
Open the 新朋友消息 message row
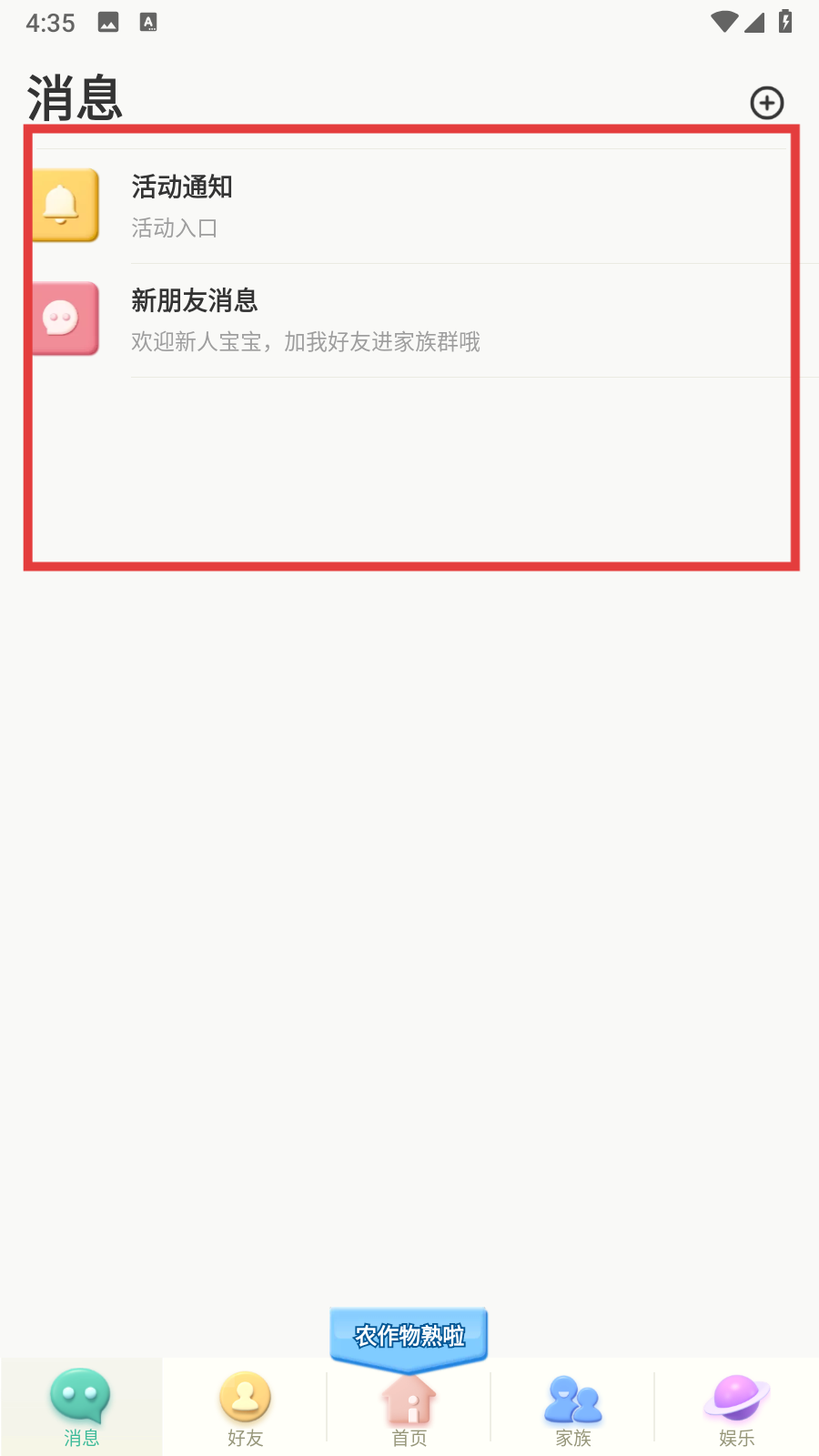pyautogui.click(x=409, y=320)
